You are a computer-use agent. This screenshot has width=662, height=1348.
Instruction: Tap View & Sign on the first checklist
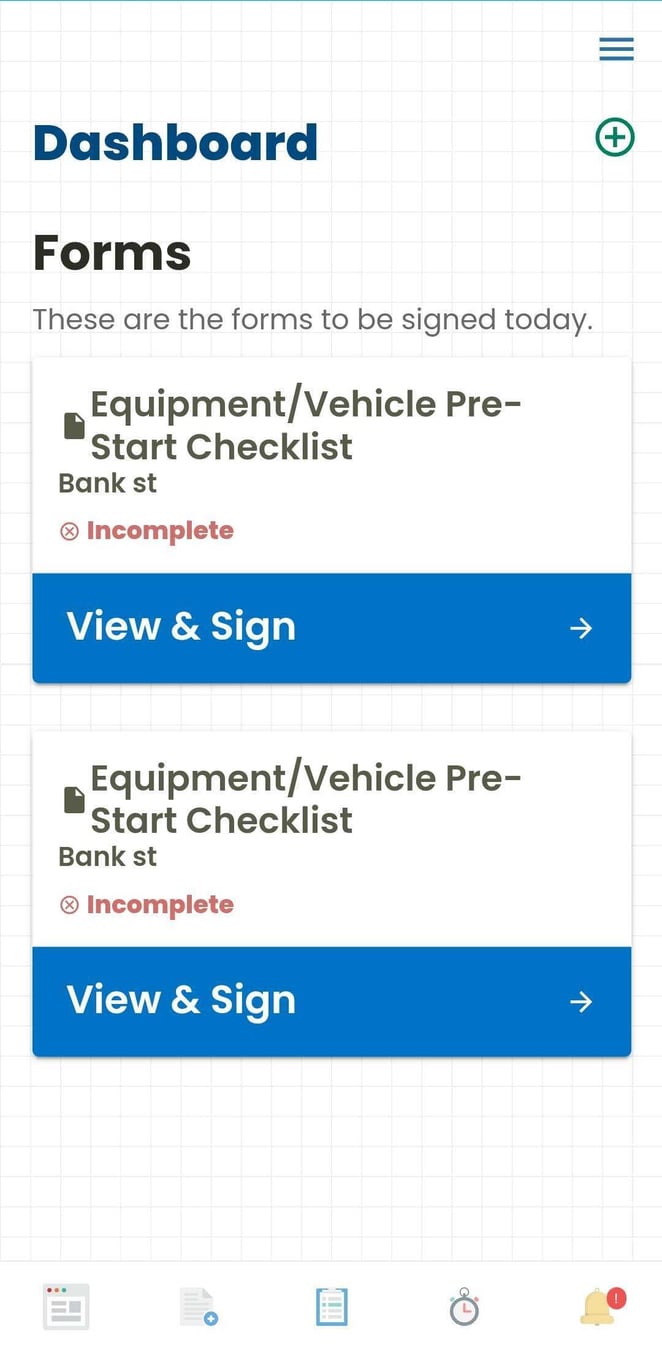pos(331,628)
